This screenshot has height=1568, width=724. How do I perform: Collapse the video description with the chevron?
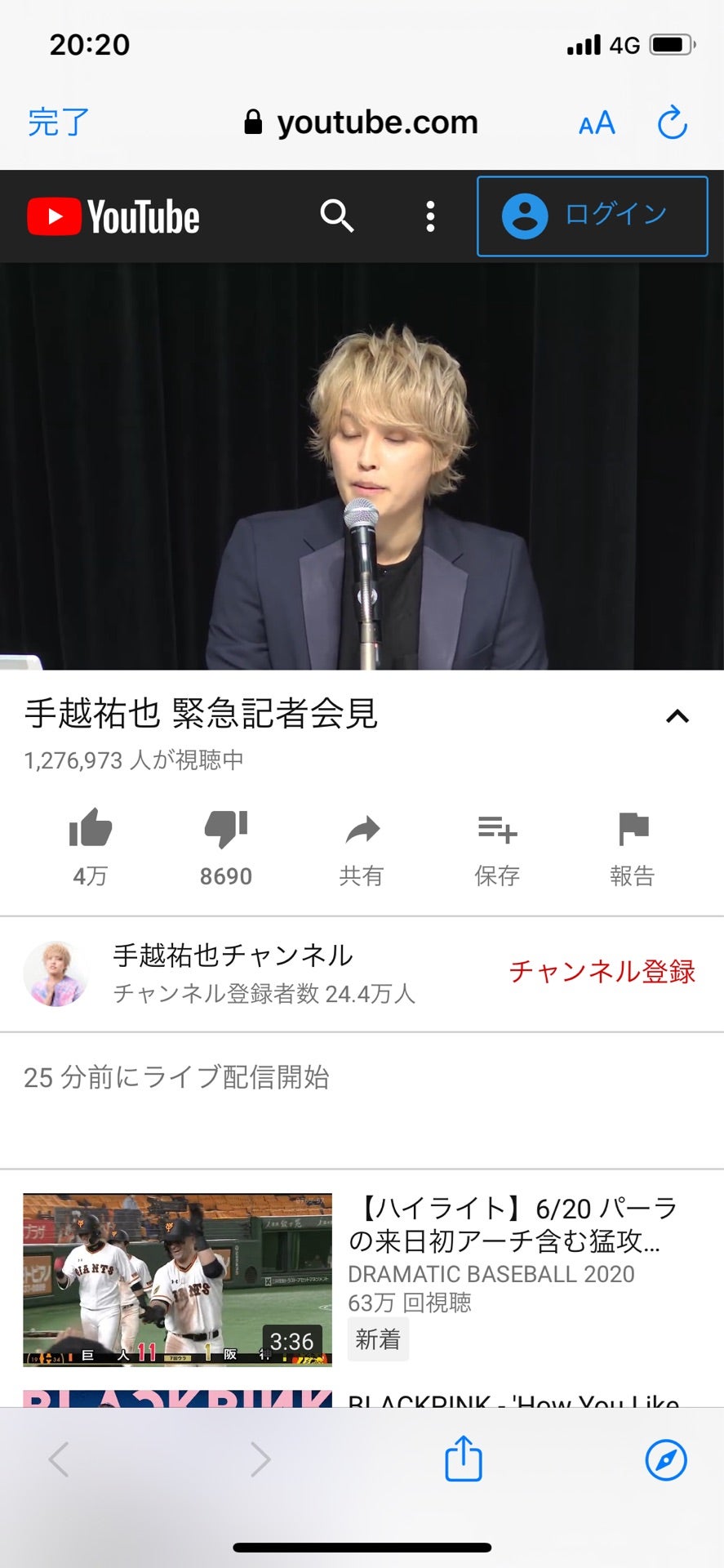coord(676,717)
